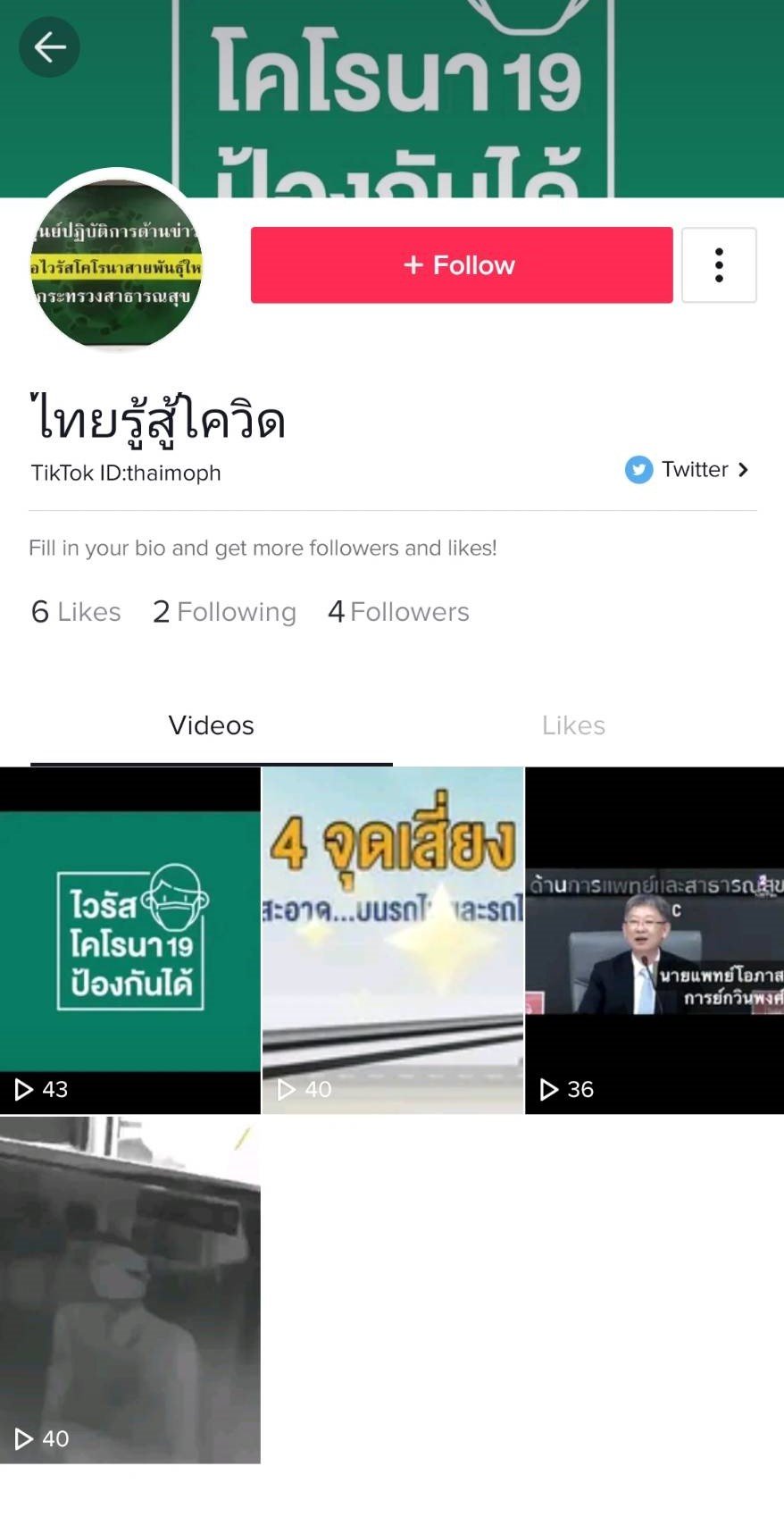Go back using the arrow icon
784x1525 pixels.
pos(49,46)
